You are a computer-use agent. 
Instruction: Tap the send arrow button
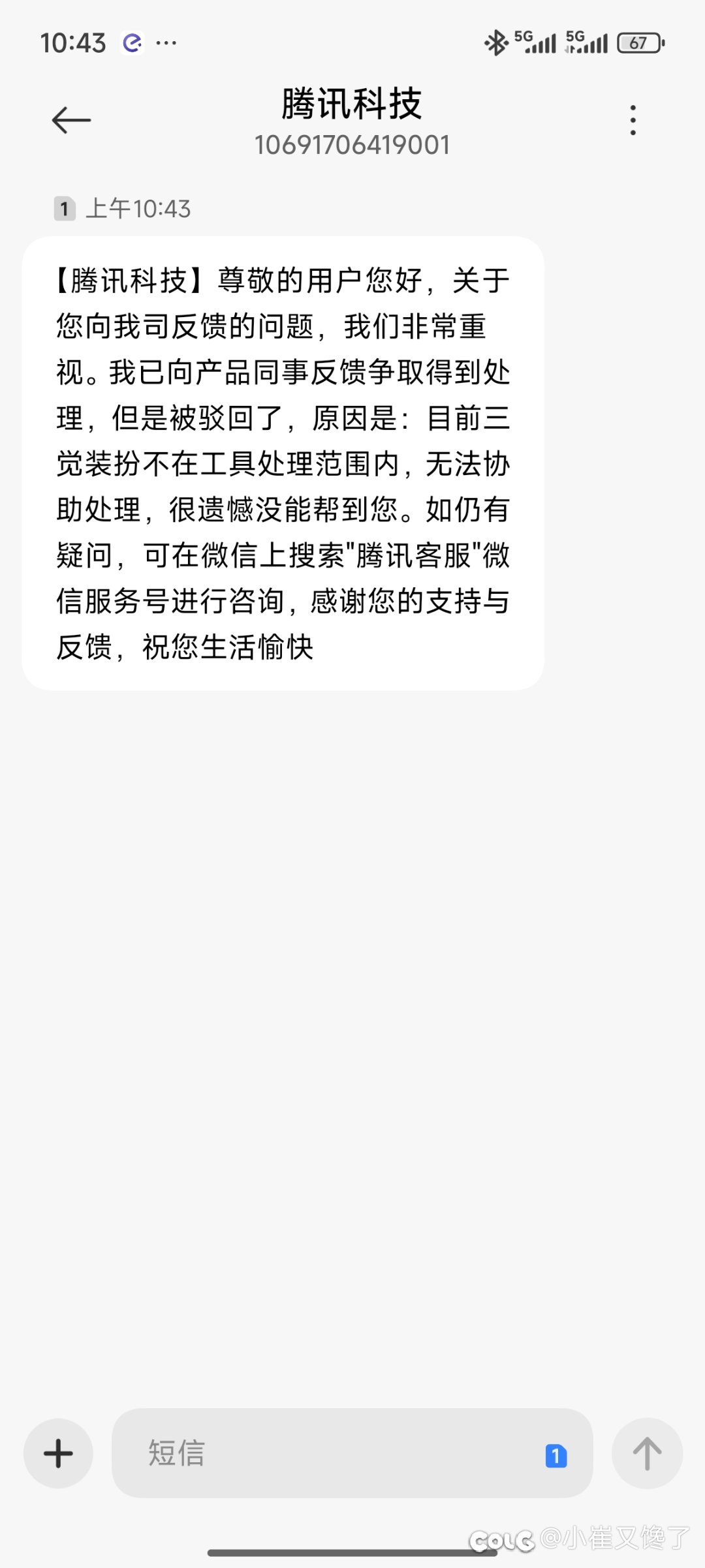[x=647, y=1454]
